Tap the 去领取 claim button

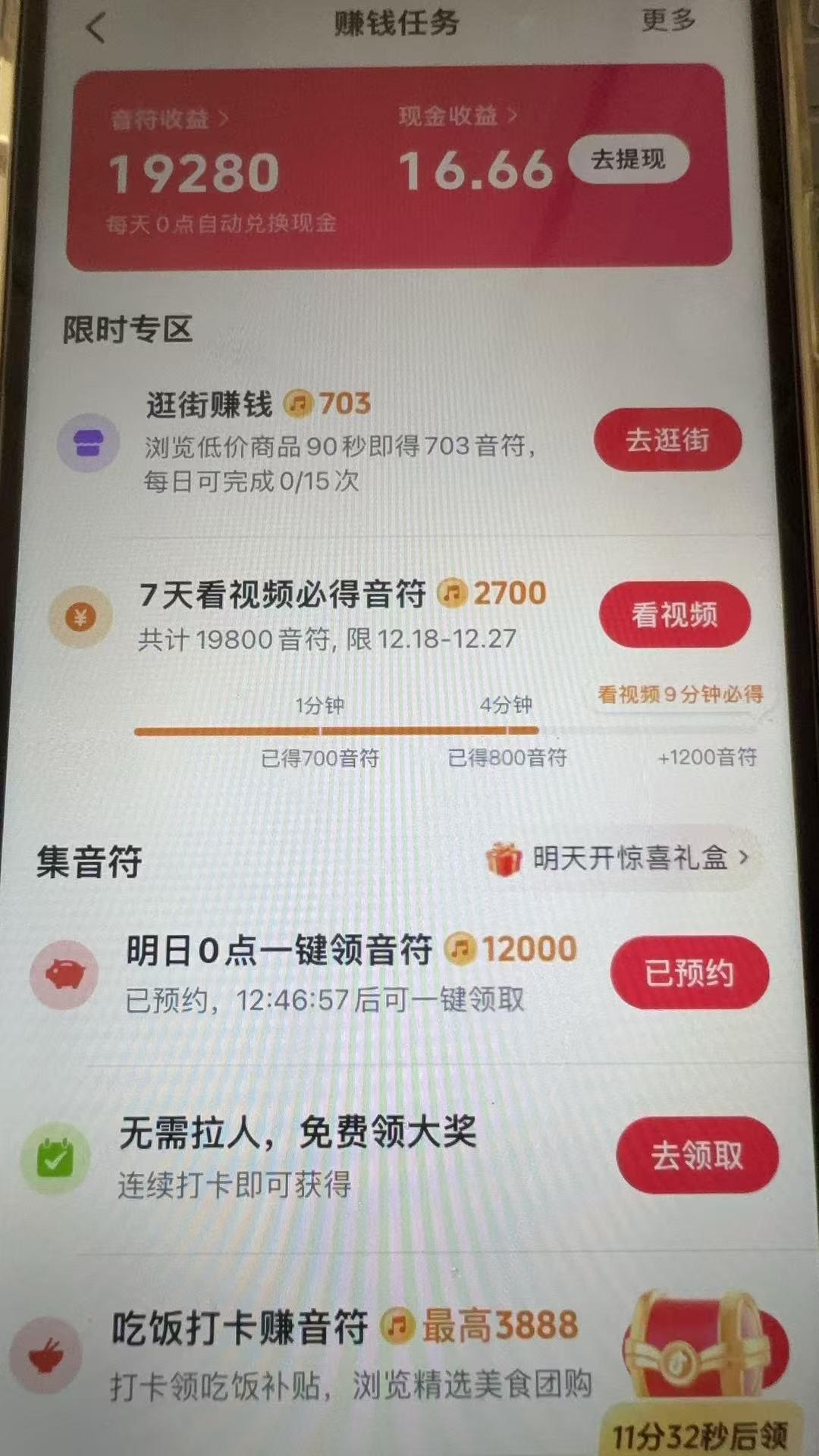click(698, 1154)
